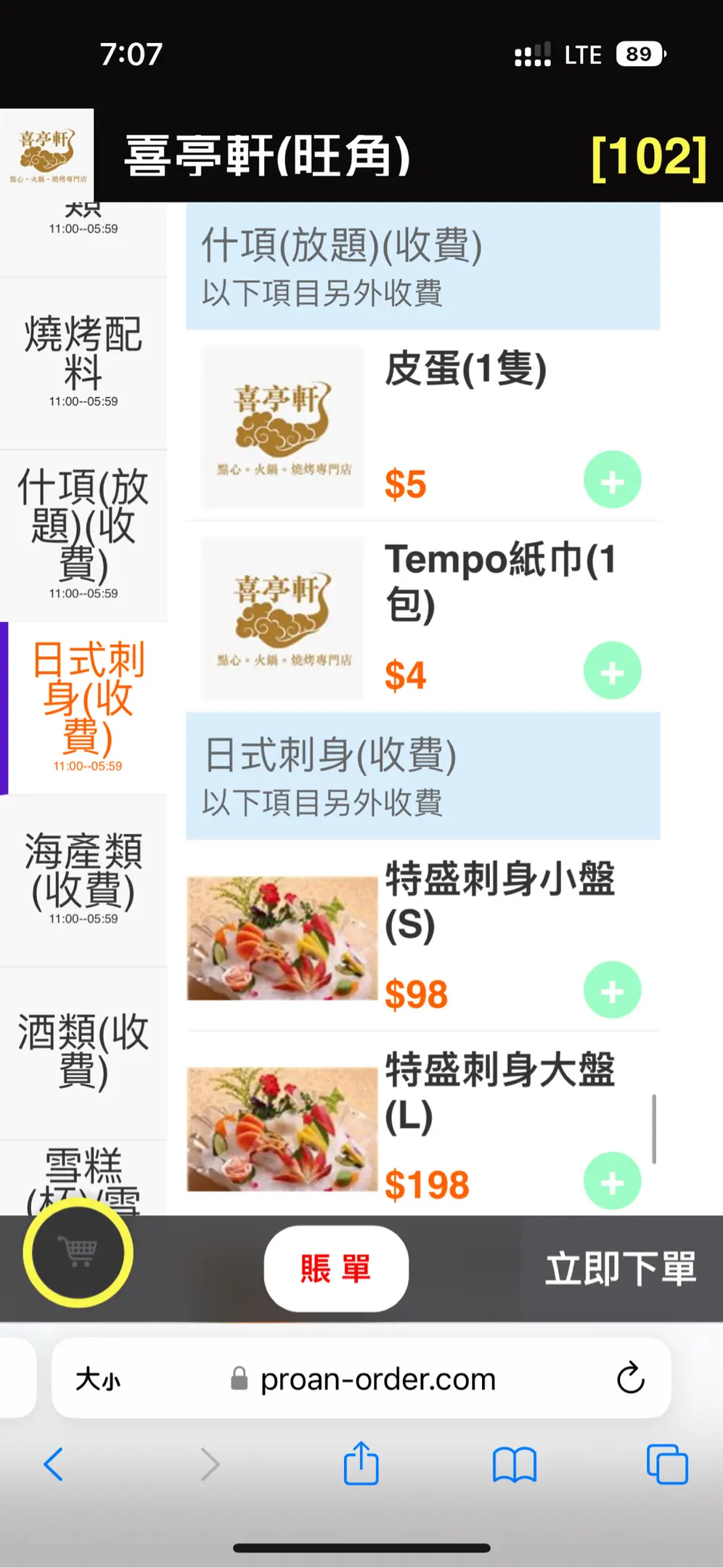Open the 大小 page settings menu
Screen dimensions: 723x1568
click(99, 1379)
